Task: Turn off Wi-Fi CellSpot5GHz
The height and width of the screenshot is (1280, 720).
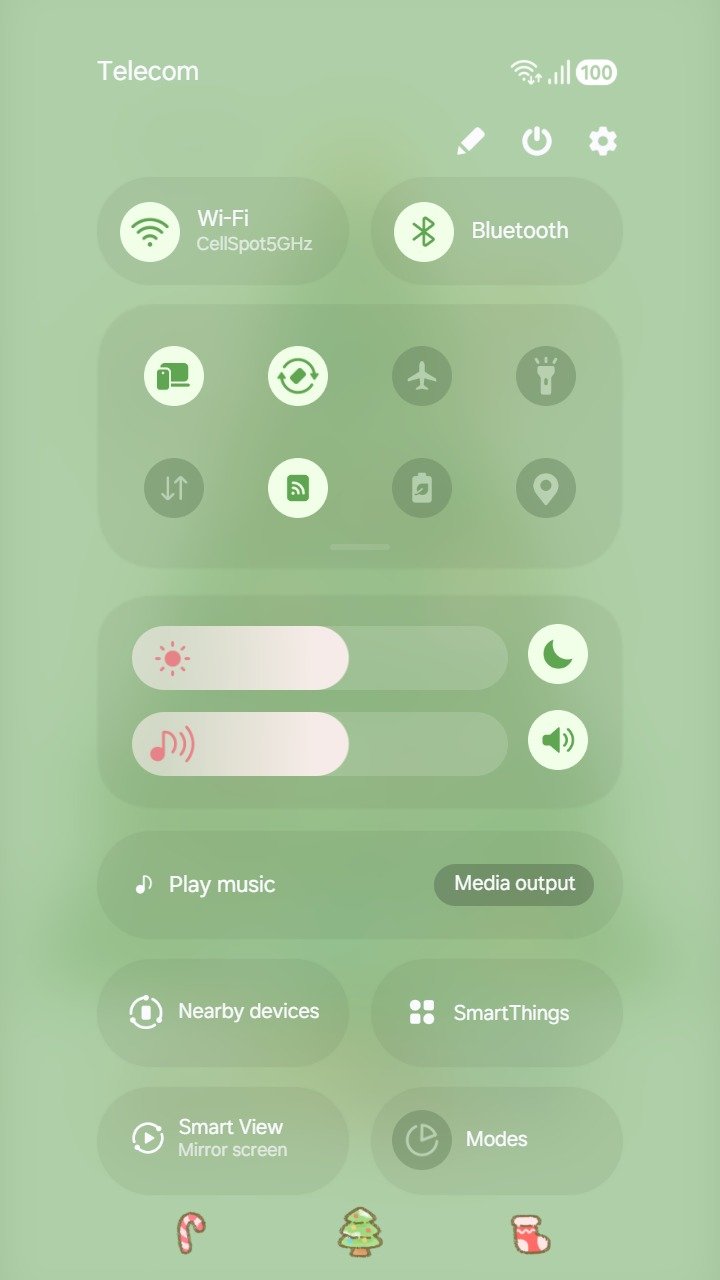Action: coord(150,231)
